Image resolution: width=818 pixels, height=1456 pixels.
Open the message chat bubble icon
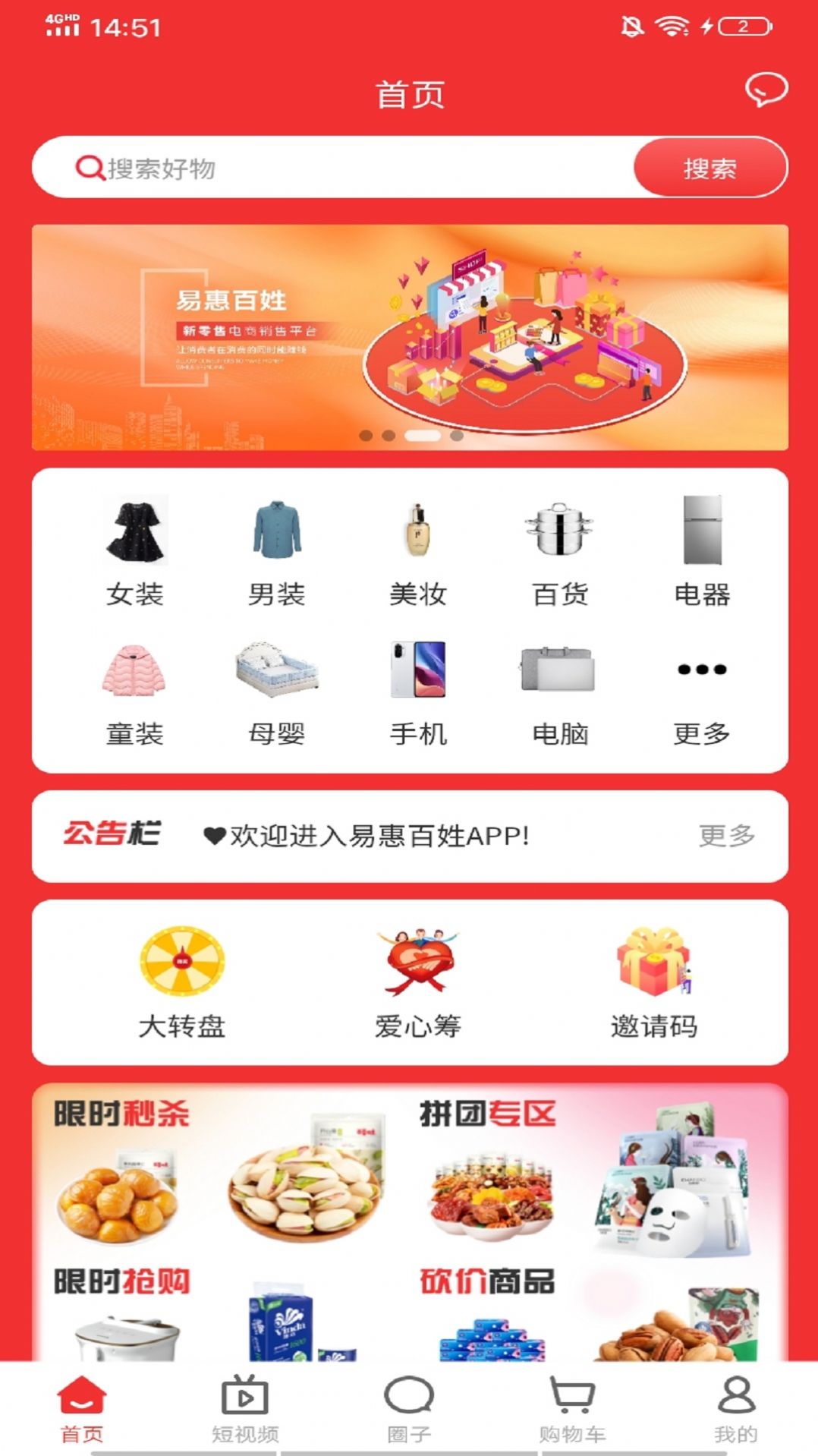(767, 91)
